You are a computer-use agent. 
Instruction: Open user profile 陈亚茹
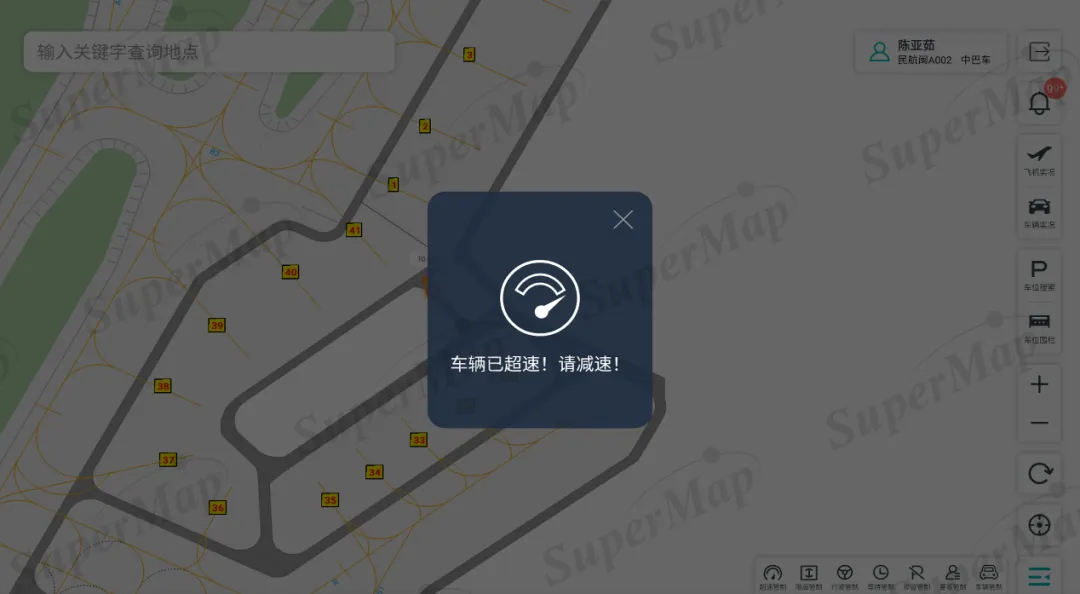[930, 52]
